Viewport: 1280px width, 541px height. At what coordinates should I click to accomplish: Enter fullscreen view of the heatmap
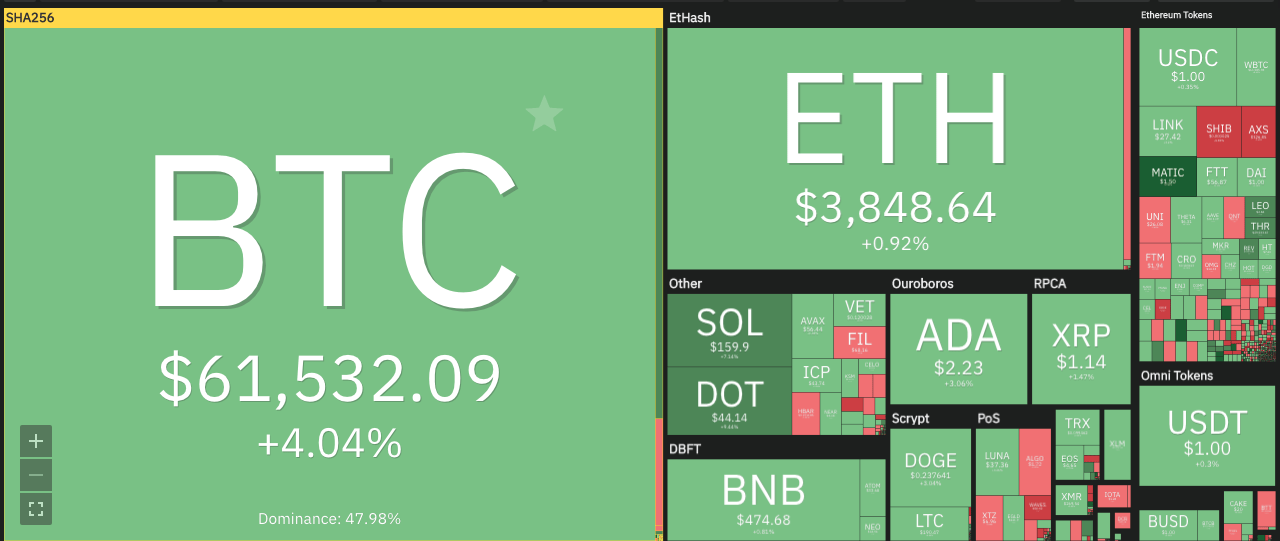pos(36,508)
